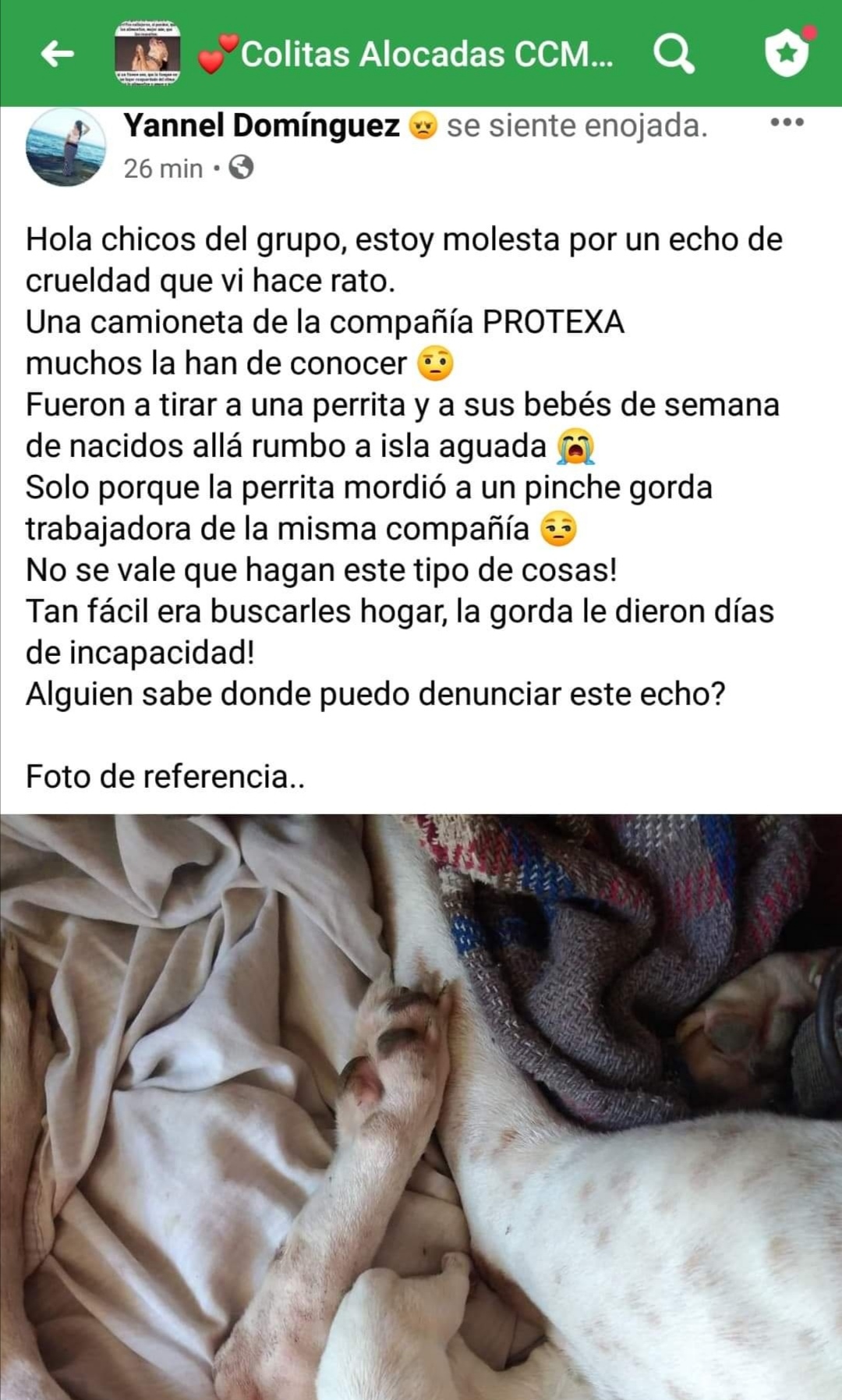
Task: Go back with the header arrow
Action: (57, 54)
